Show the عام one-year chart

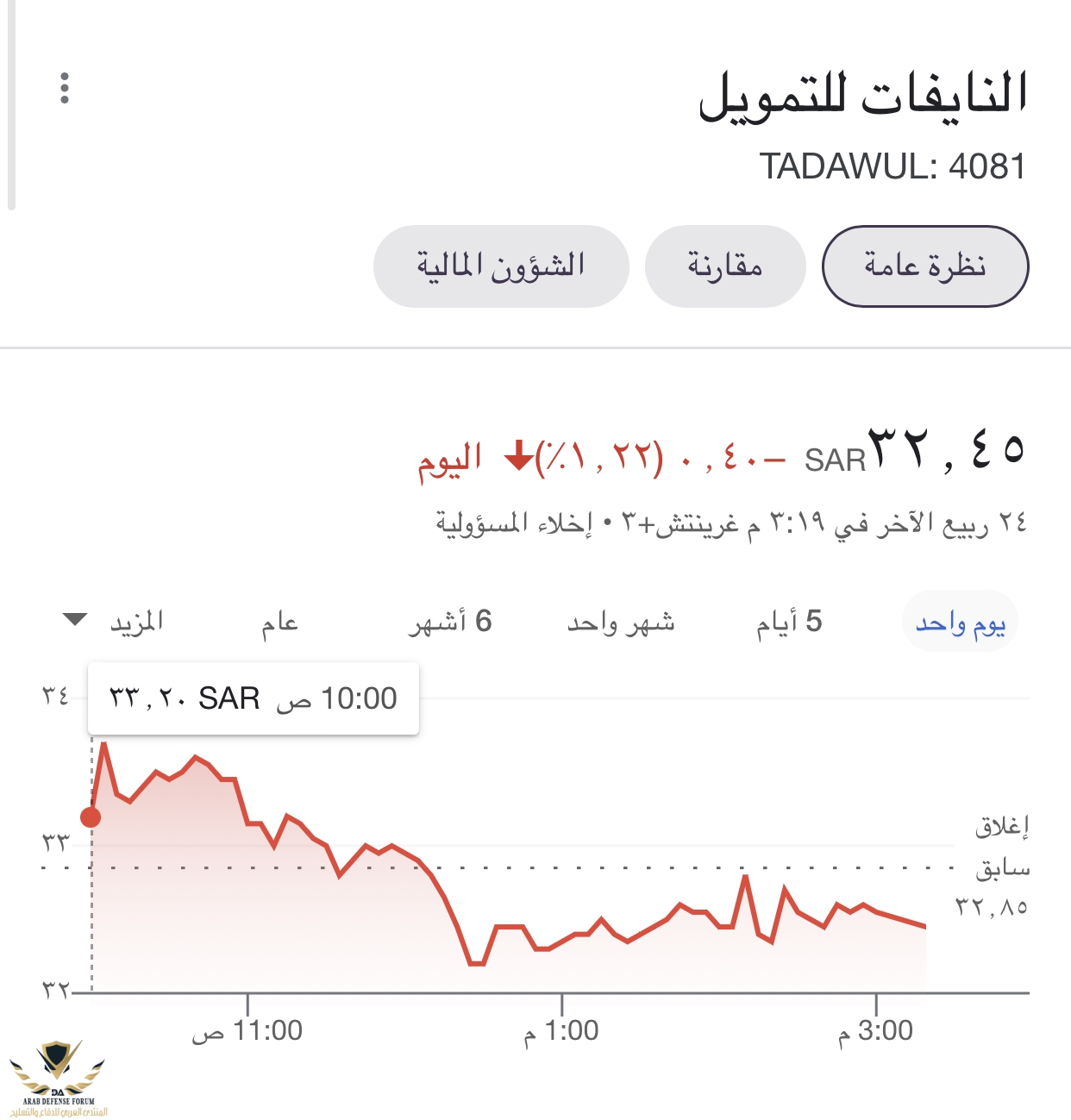click(x=279, y=623)
